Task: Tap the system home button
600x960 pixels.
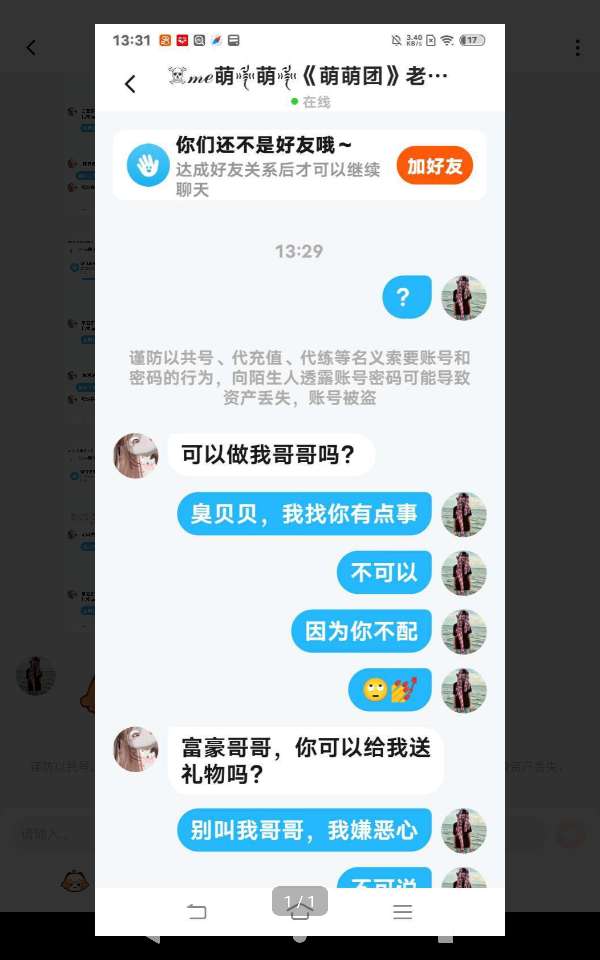Action: pyautogui.click(x=300, y=937)
